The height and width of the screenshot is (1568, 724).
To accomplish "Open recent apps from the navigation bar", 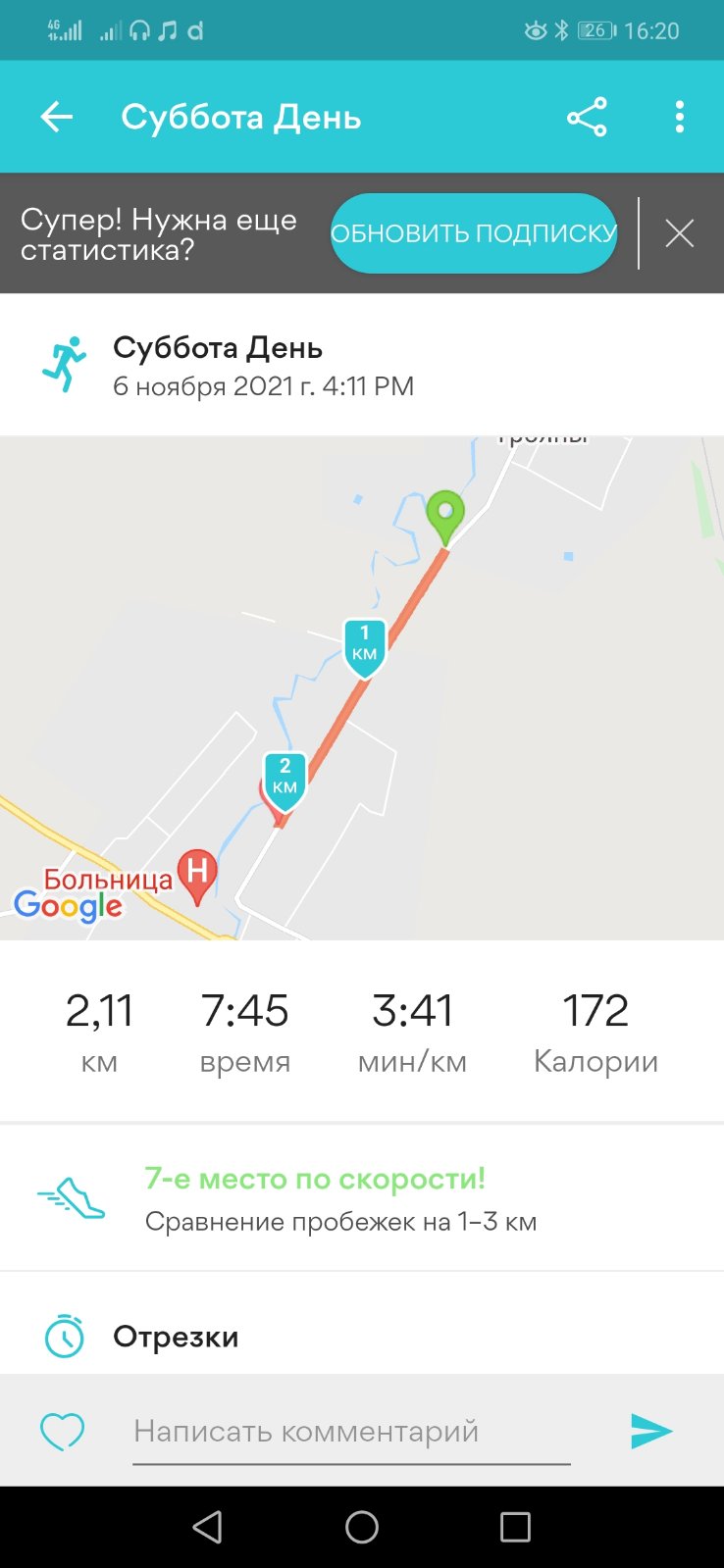I will pyautogui.click(x=515, y=1527).
